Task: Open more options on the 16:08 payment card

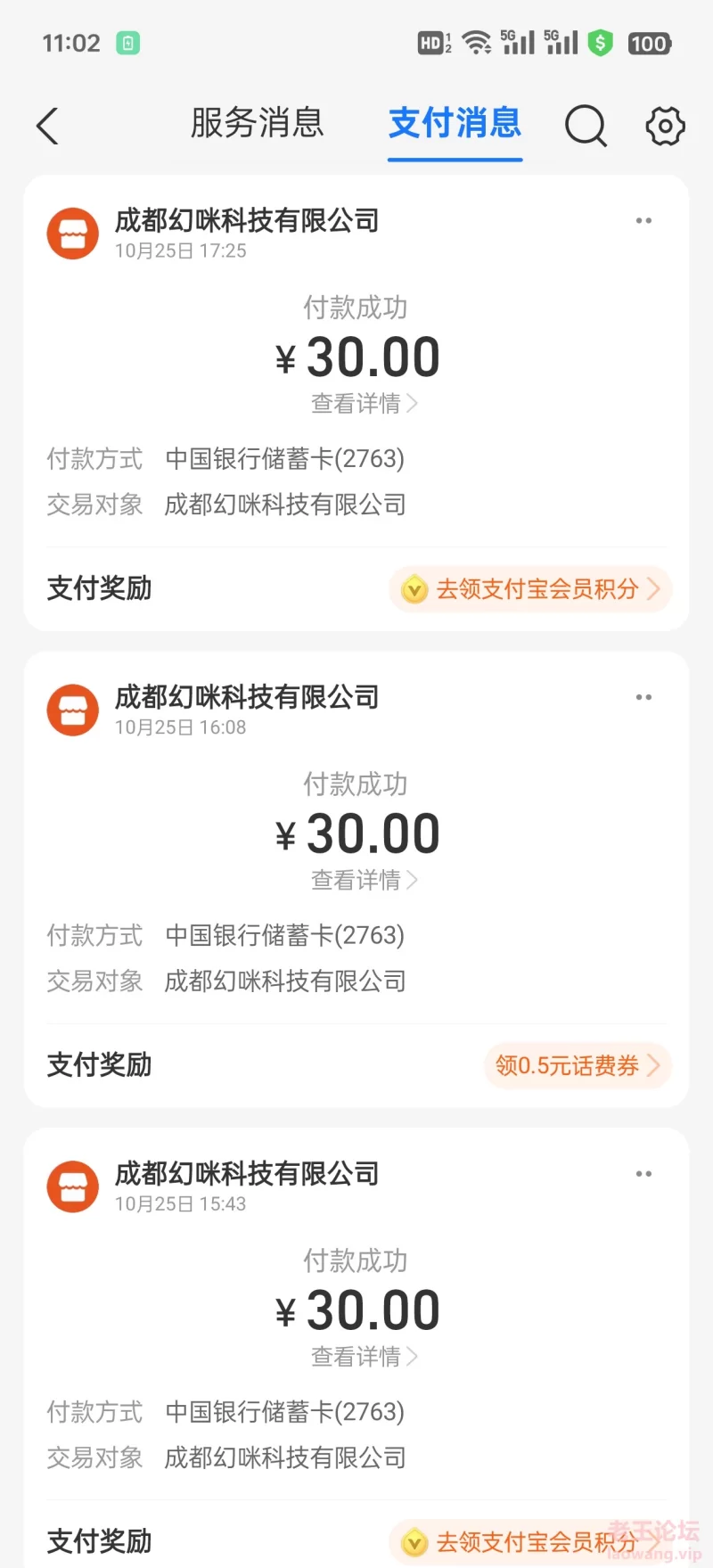Action: (643, 697)
